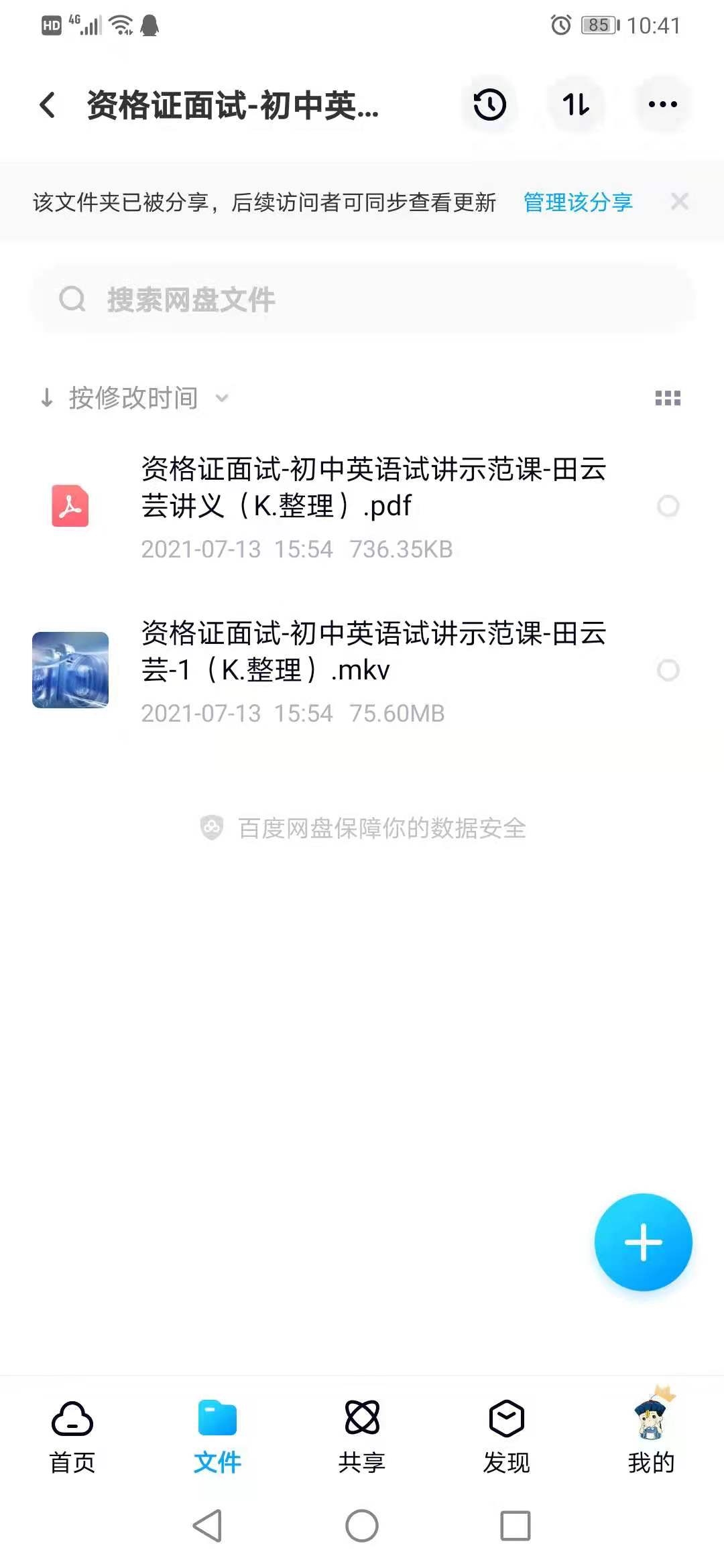Viewport: 724px width, 1568px height.
Task: Open the three-dot overflow menu
Action: coord(662,105)
